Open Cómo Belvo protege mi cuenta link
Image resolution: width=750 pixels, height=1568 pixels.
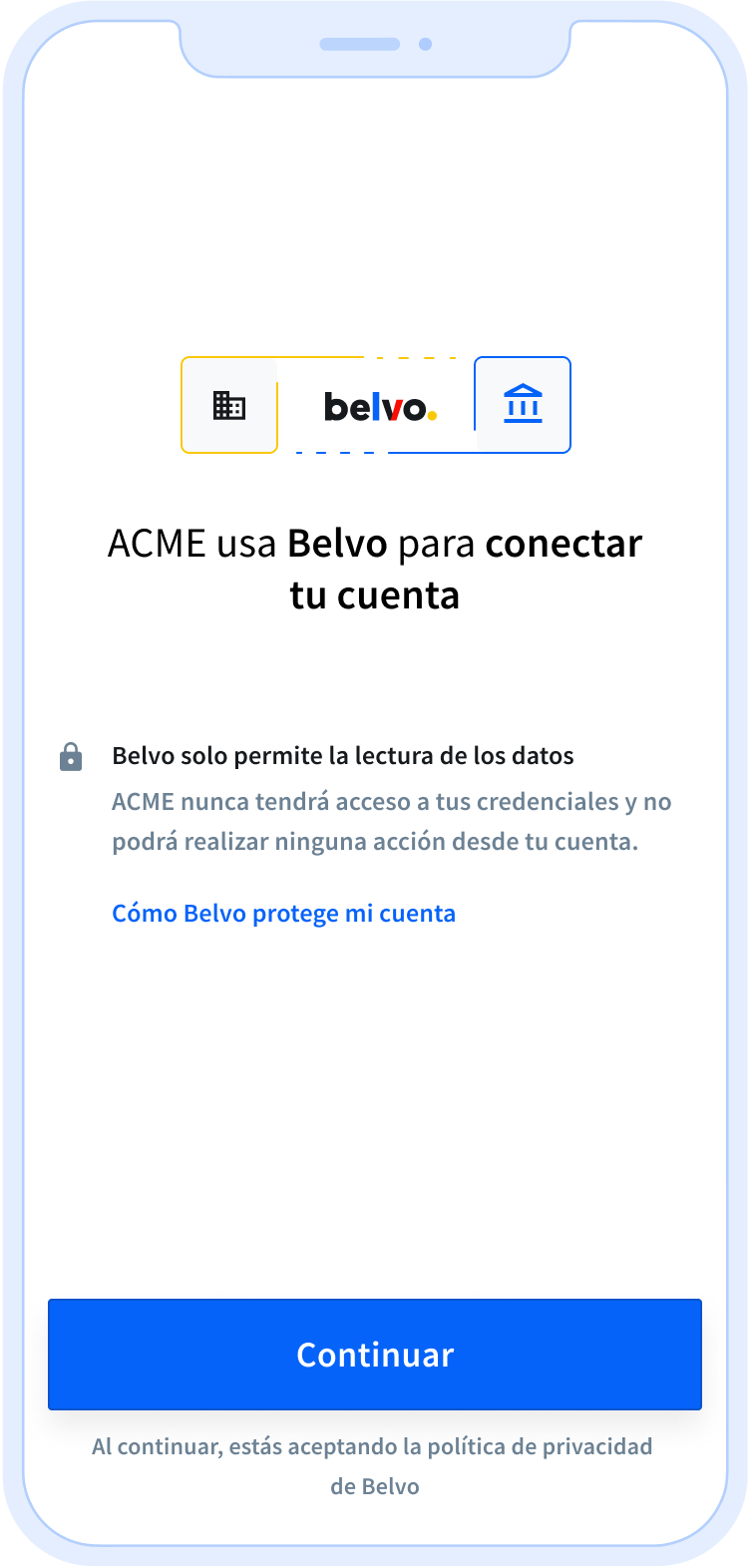[x=284, y=914]
